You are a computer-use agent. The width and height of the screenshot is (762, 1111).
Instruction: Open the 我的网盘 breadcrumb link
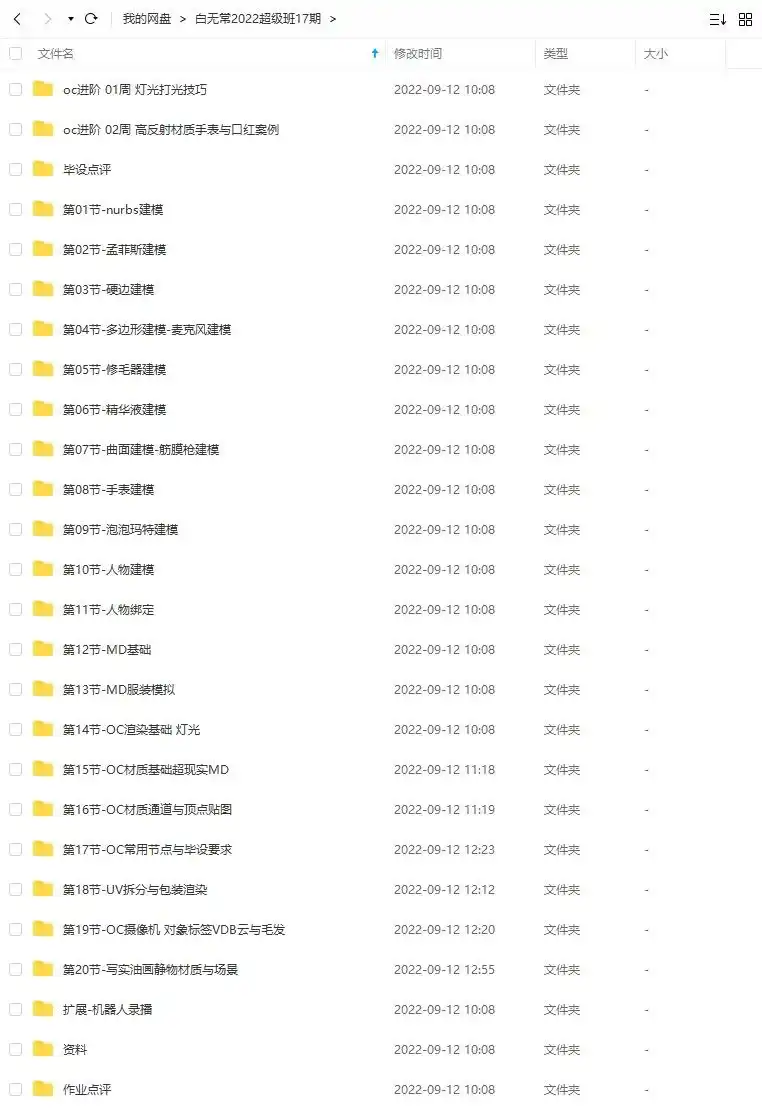tap(146, 19)
